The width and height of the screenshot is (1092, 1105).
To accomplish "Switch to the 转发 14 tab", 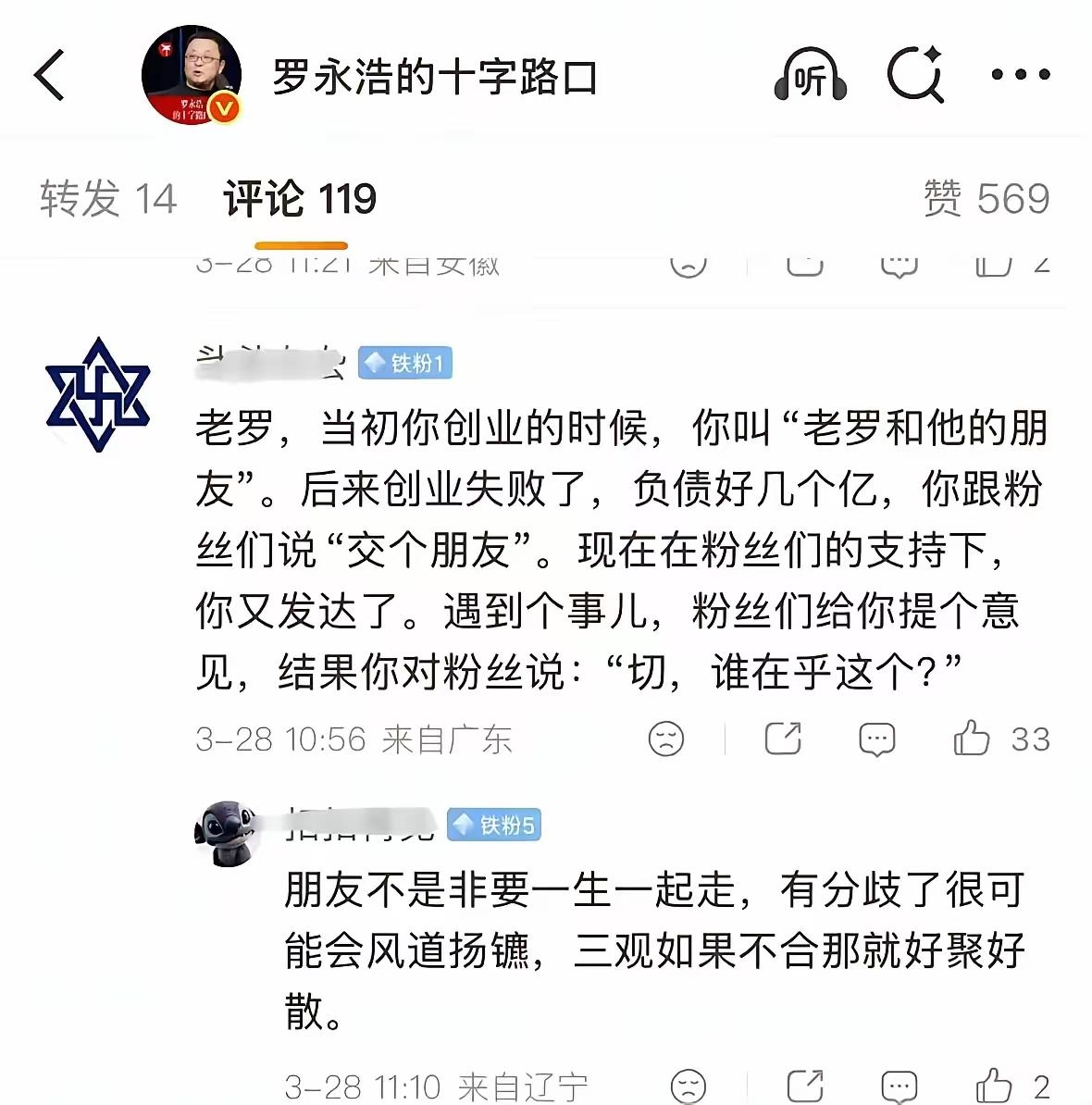I will (106, 198).
